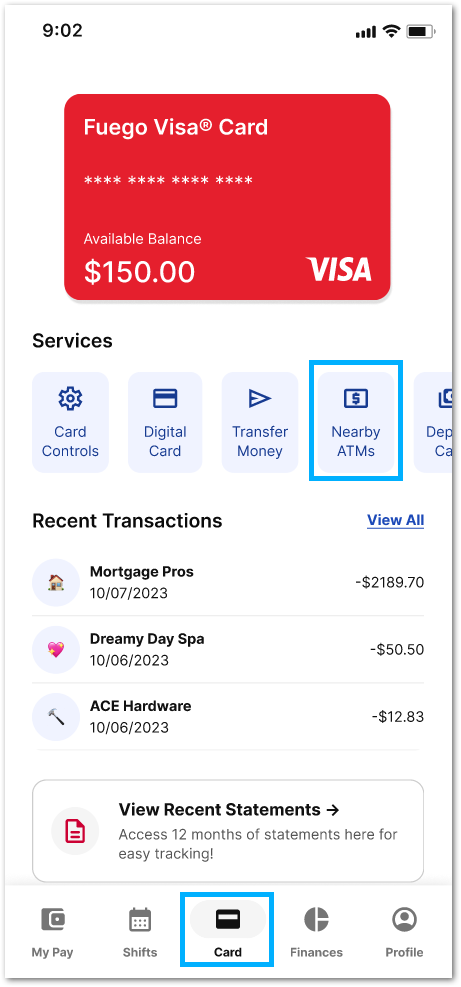The width and height of the screenshot is (461, 987).
Task: Tap Transfer Money
Action: pos(260,422)
